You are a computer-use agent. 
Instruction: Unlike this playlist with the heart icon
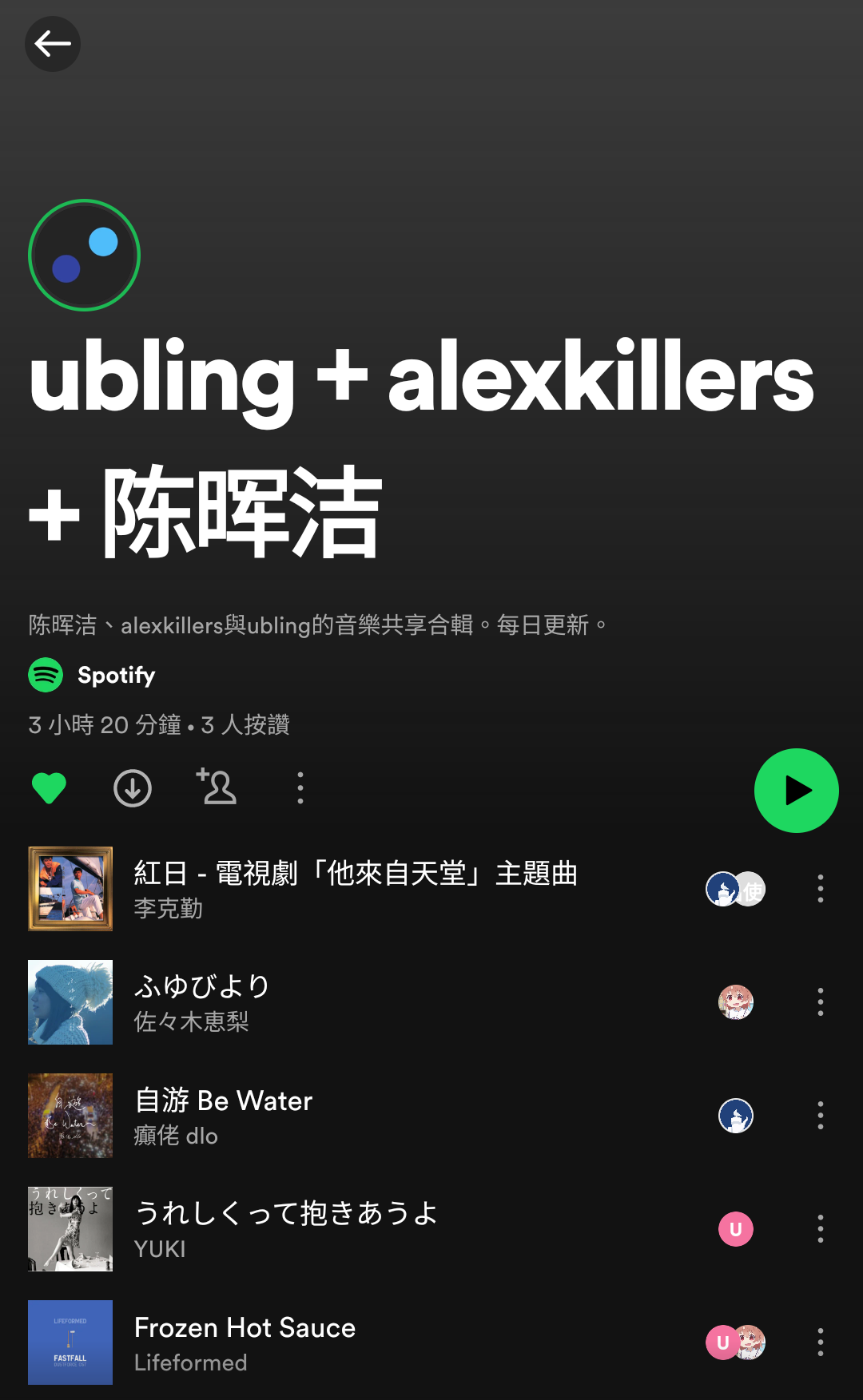coord(49,789)
